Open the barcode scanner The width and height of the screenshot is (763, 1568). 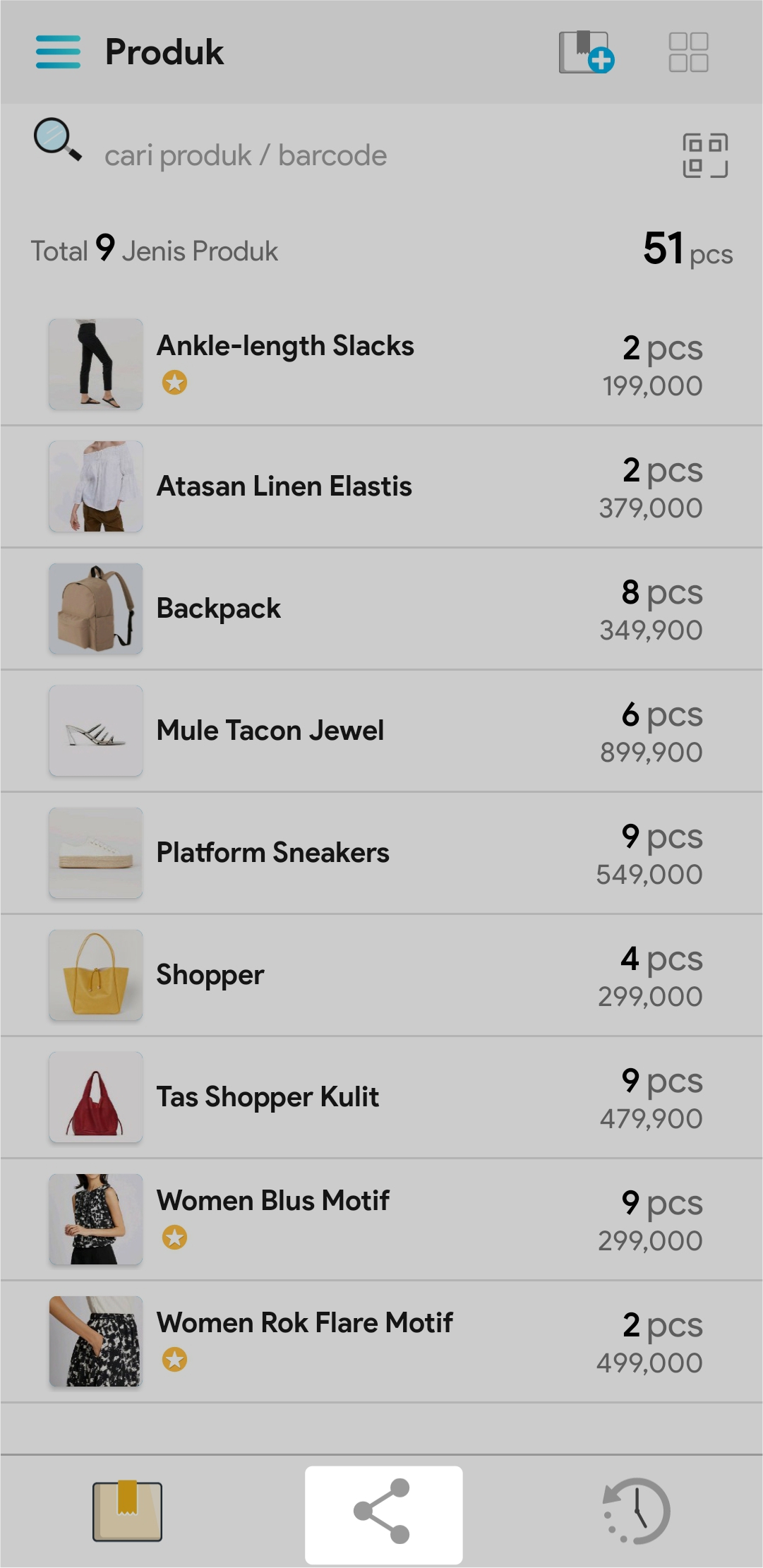point(704,155)
